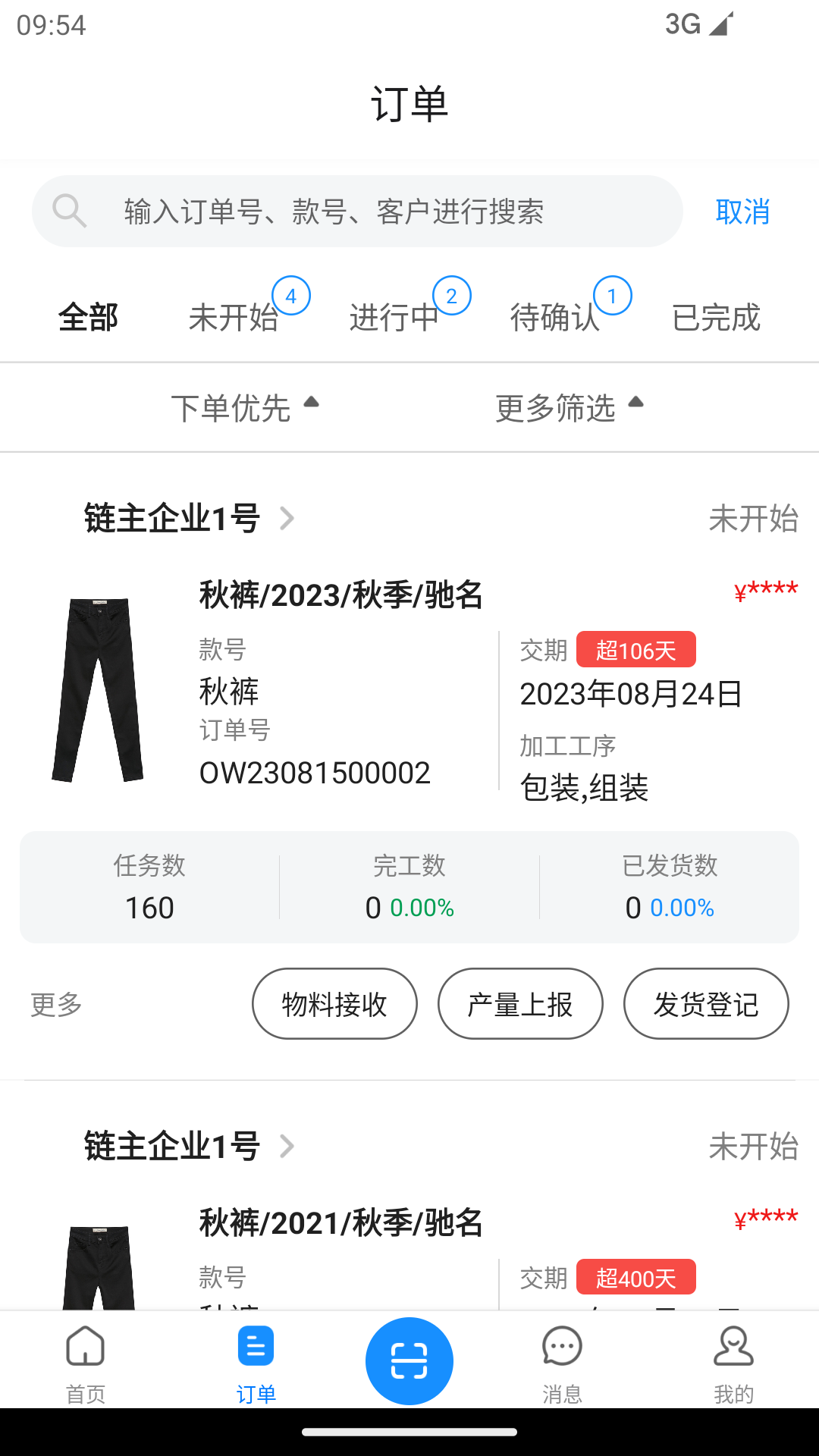
Task: Switch to the 待确认 tab
Action: [x=559, y=317]
